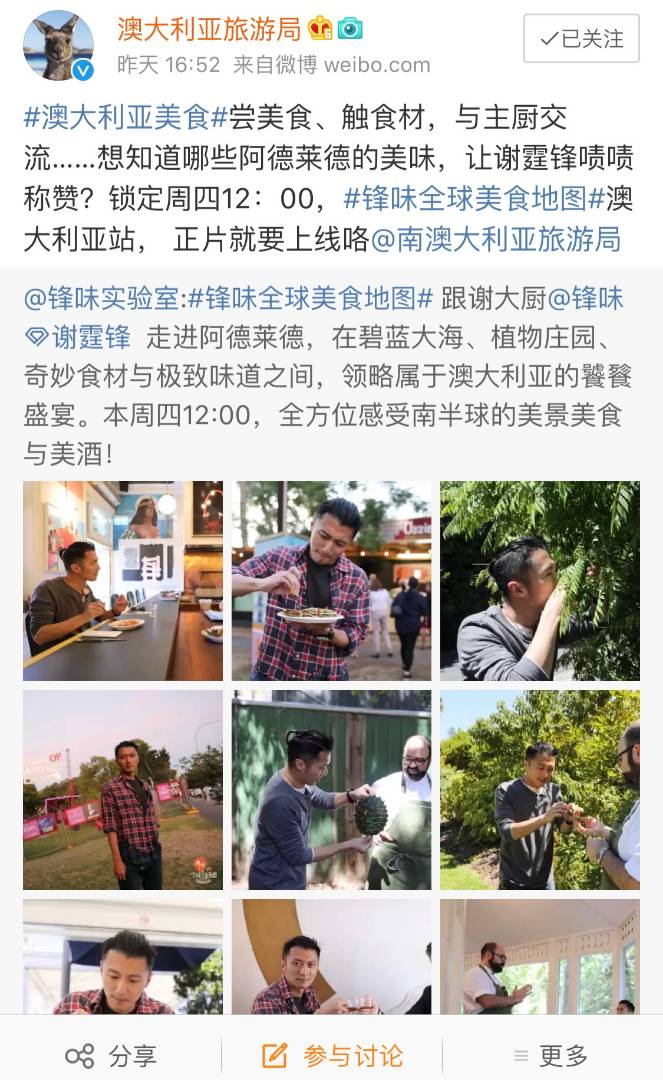Join the discussion via 参与讨论
Viewport: 663px width, 1080px height.
(x=332, y=1055)
